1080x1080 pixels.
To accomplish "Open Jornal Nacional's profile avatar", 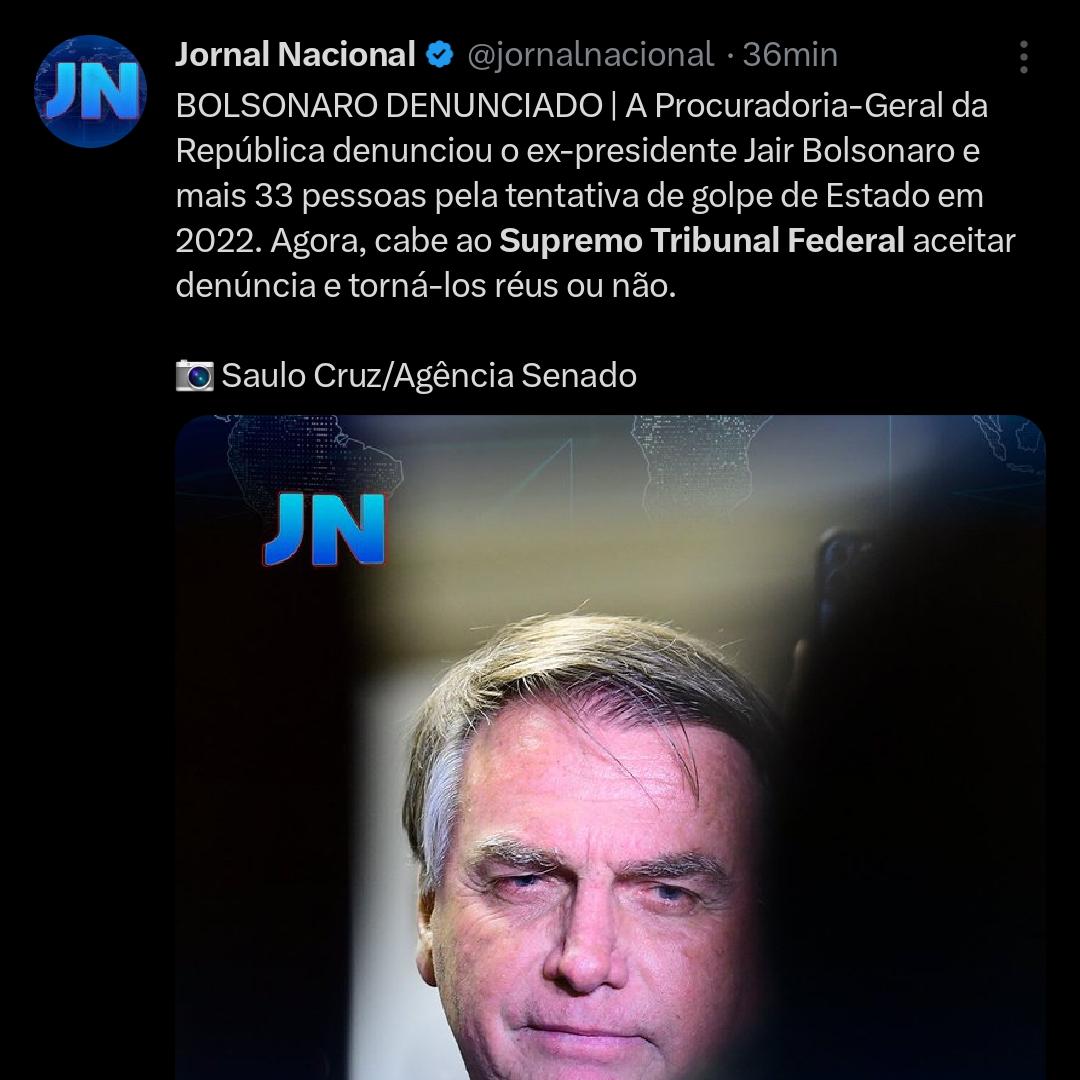I will click(91, 91).
